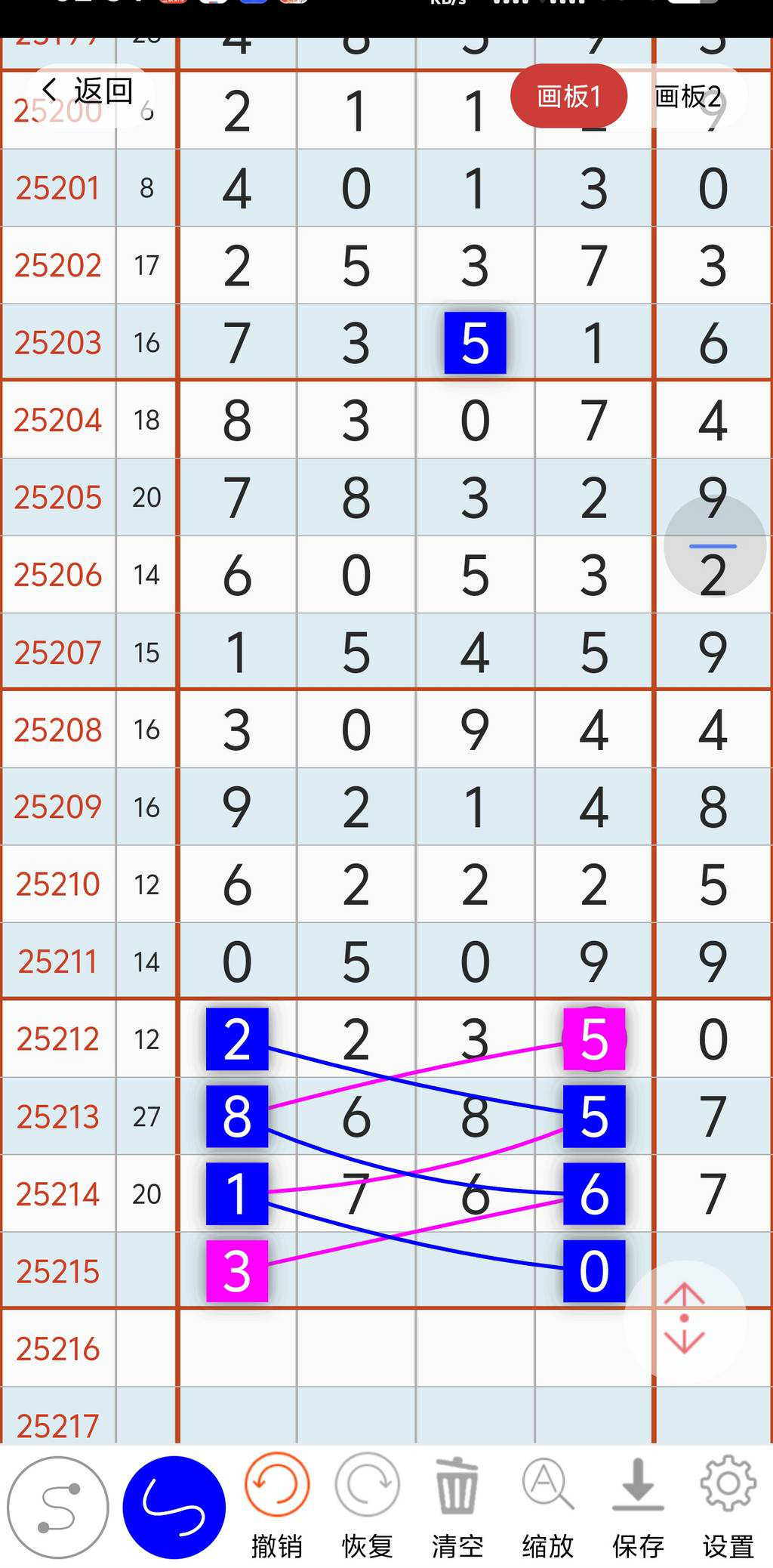Select the blue curve drawing tool

(x=174, y=1508)
